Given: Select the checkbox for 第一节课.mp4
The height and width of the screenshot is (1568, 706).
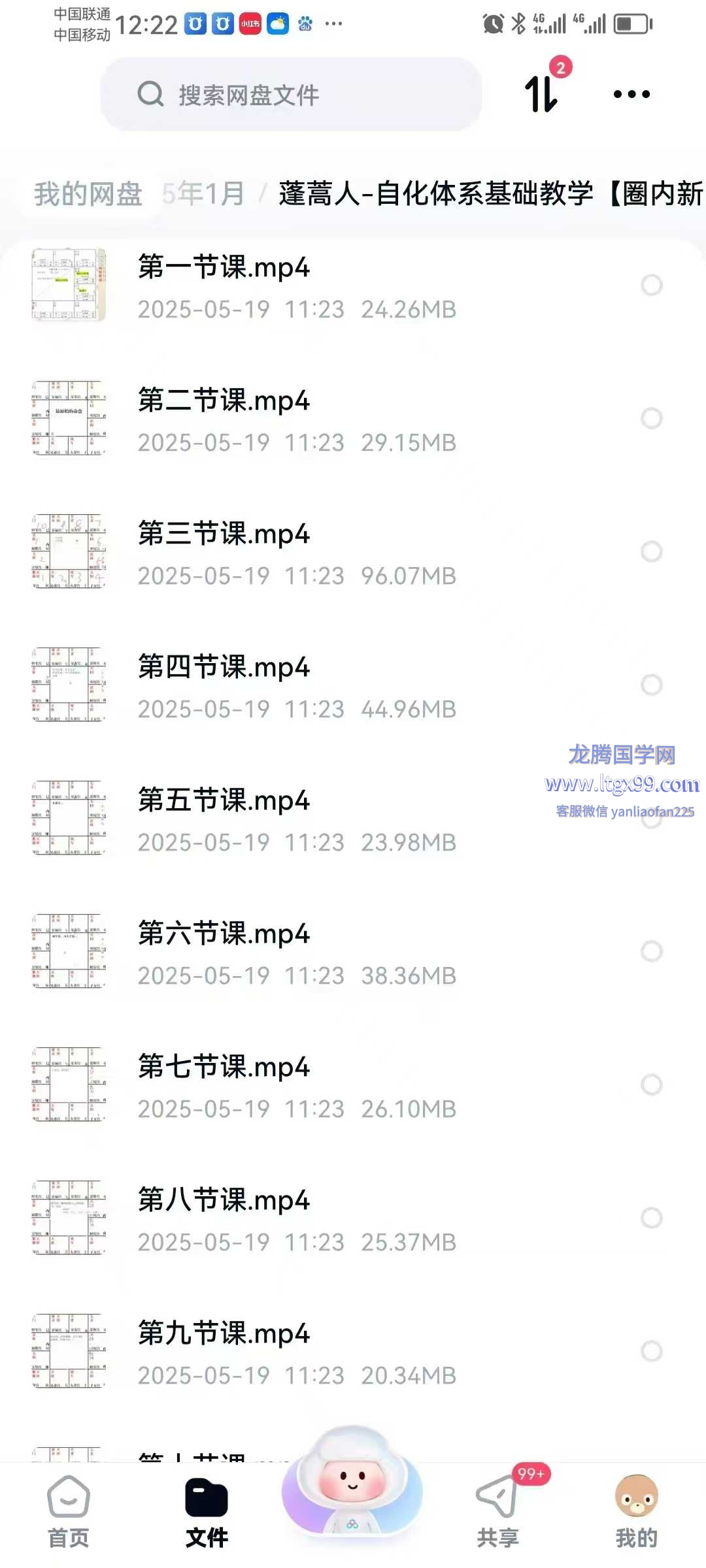Looking at the screenshot, I should pyautogui.click(x=651, y=285).
